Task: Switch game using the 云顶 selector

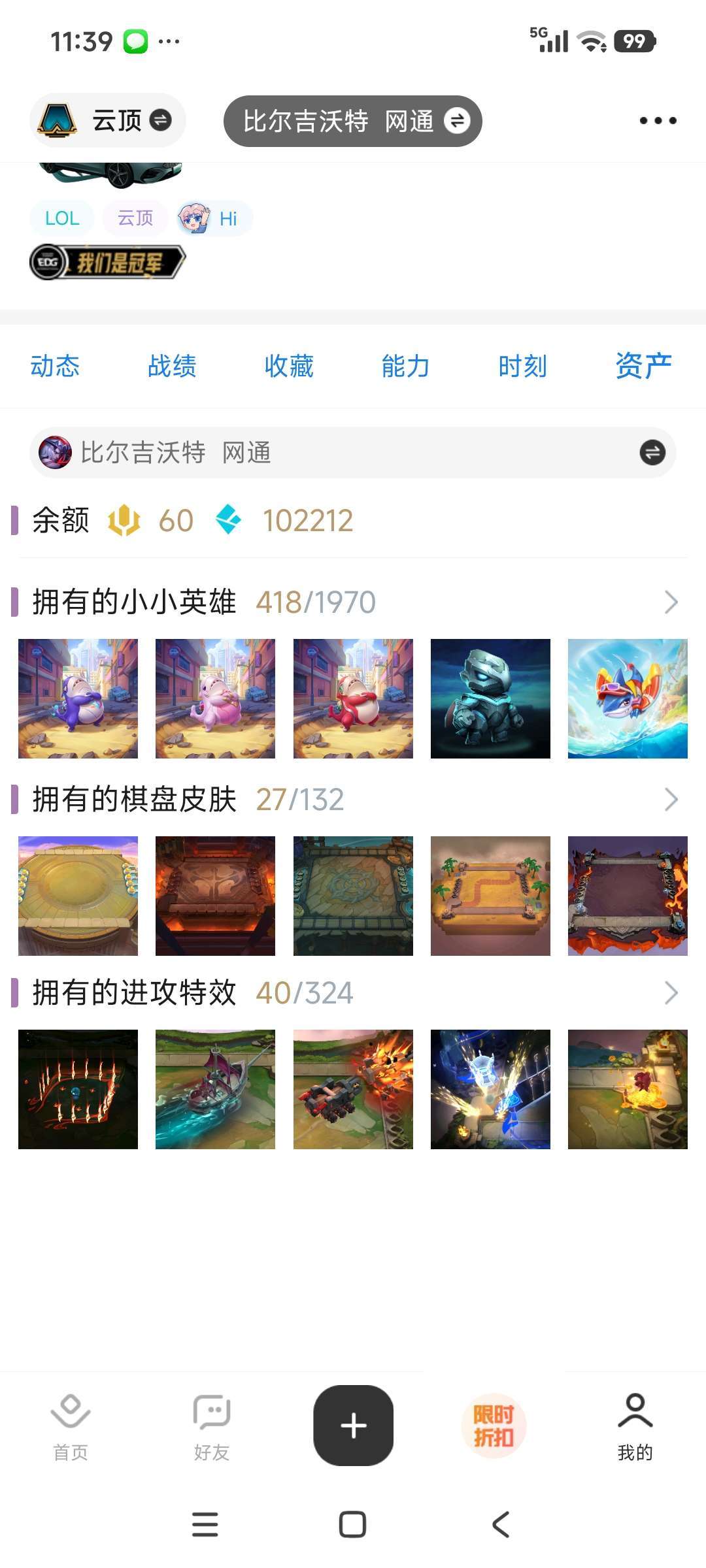Action: 108,121
